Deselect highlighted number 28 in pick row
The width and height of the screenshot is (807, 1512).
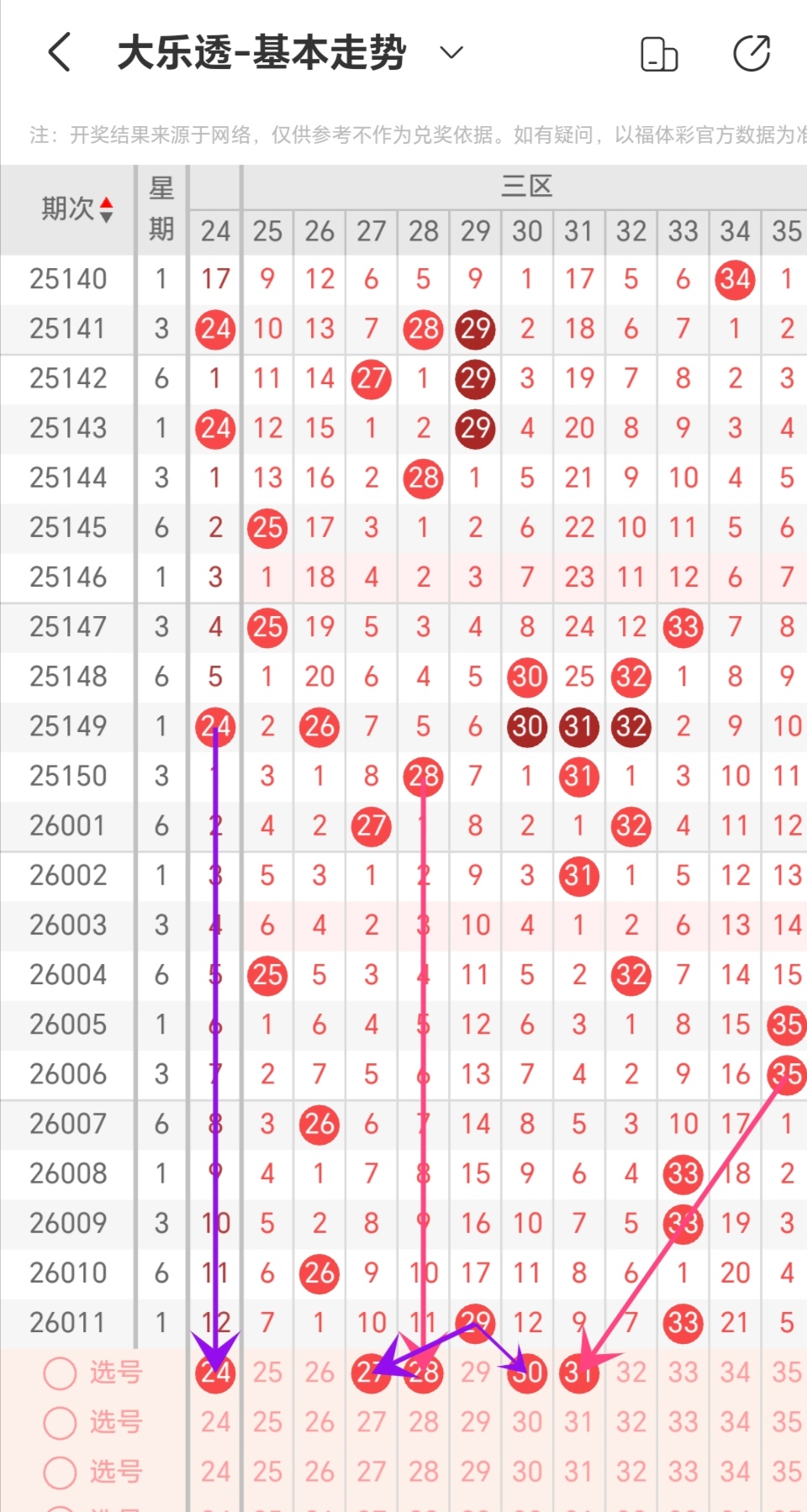(x=423, y=1373)
